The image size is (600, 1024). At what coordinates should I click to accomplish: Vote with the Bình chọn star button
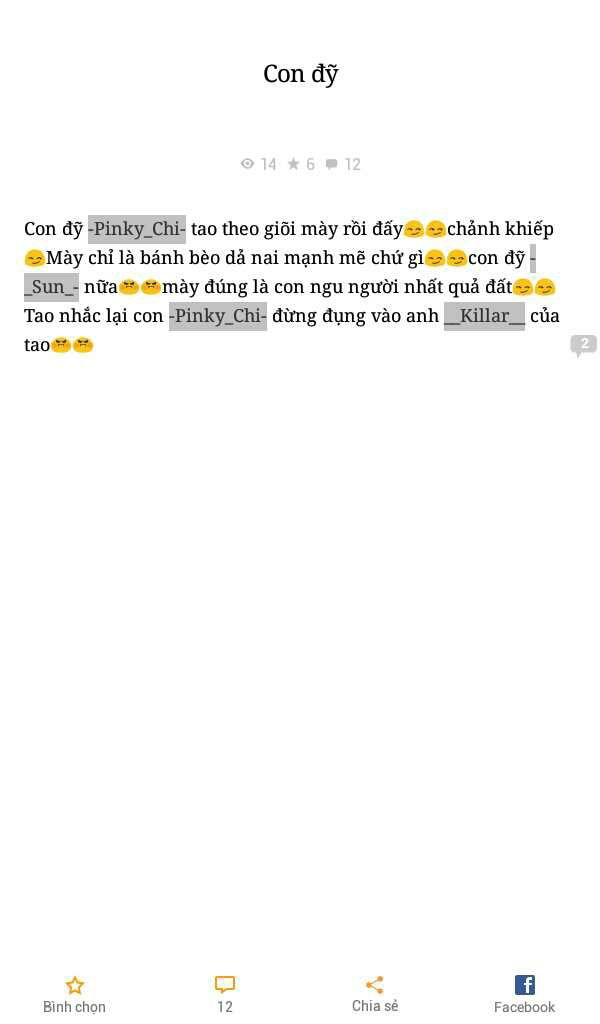tap(74, 995)
